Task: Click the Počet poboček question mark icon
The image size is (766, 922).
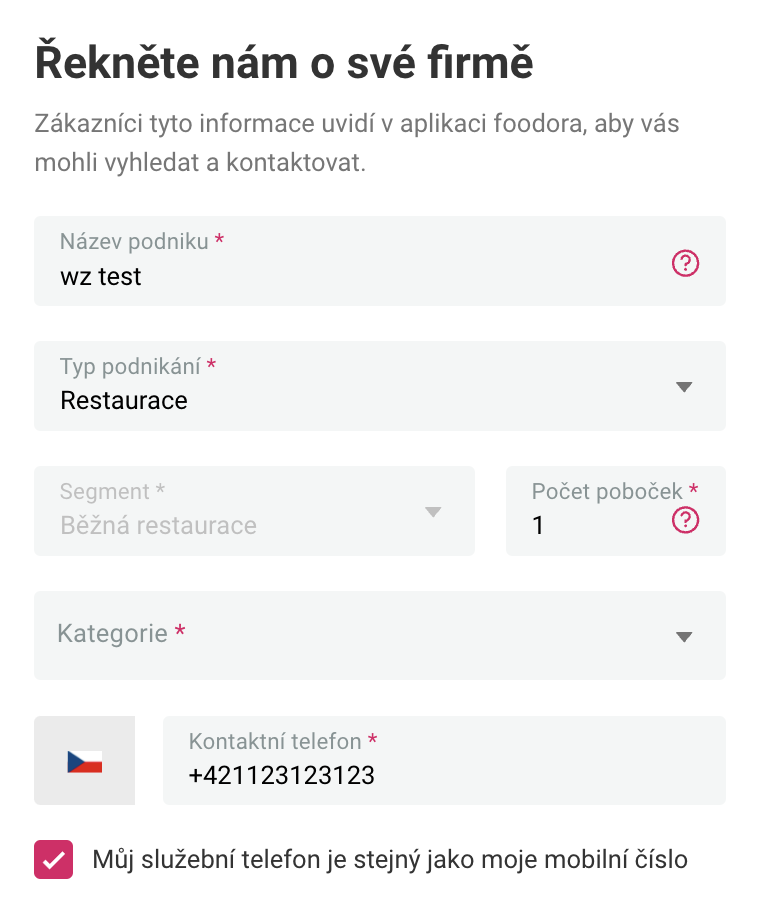Action: 685,523
